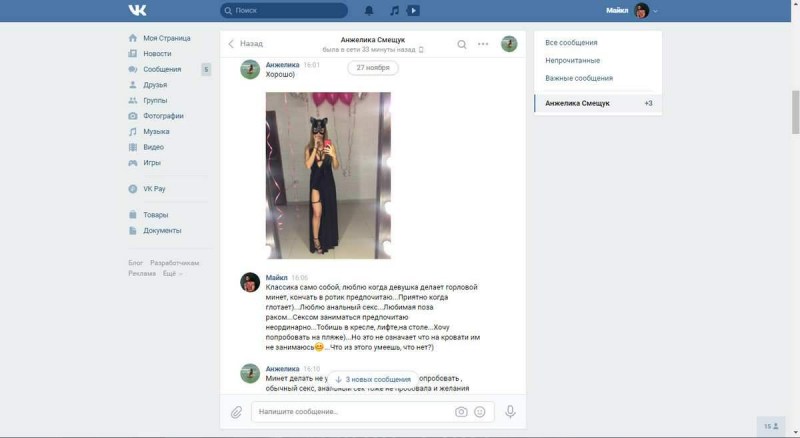Focus the Напишите сообщение field

click(x=350, y=411)
